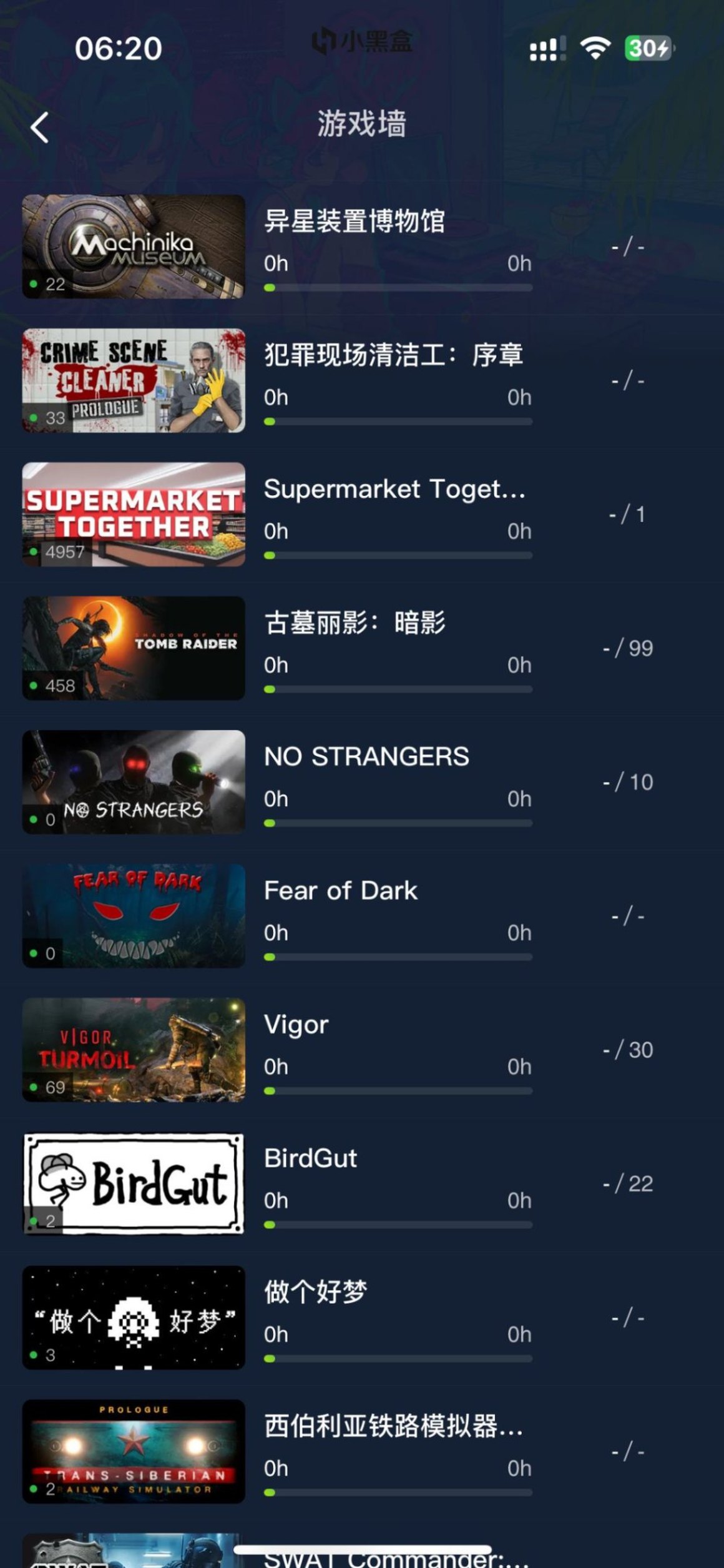The image size is (724, 1568).
Task: Open 古墓丽影：暗影 game details
Action: click(362, 648)
